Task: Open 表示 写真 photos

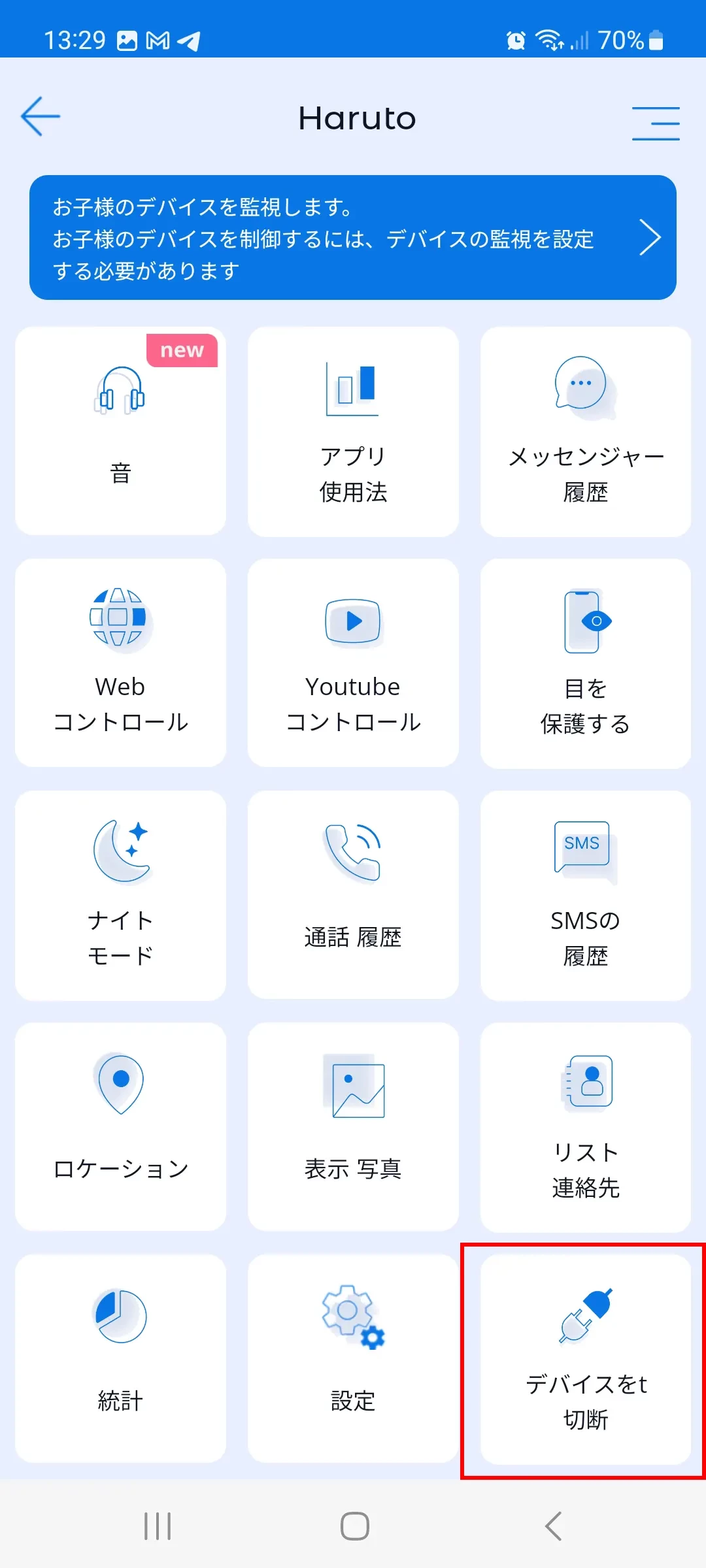Action: click(353, 1126)
